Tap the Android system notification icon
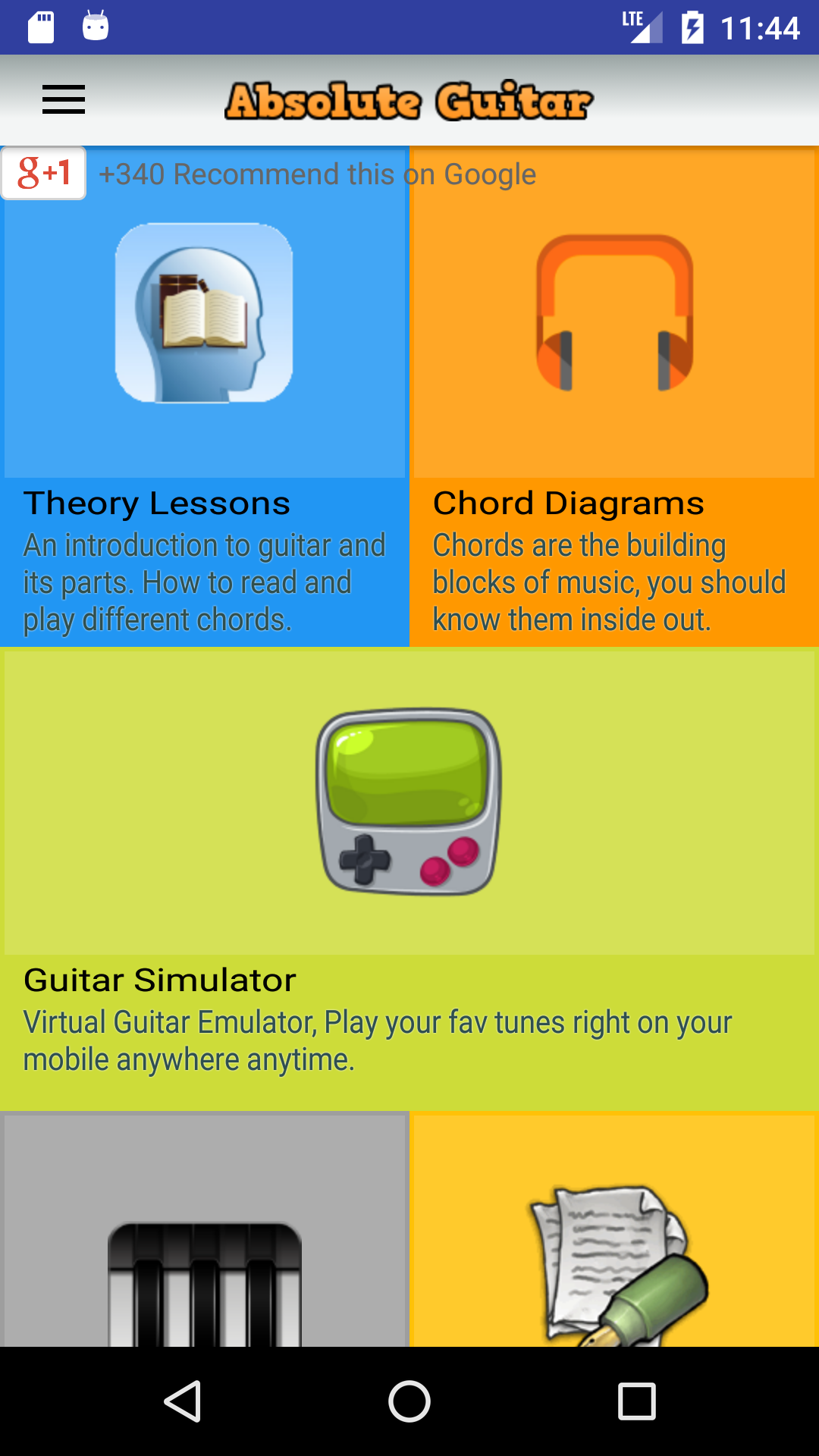The image size is (819, 1456). tap(96, 27)
